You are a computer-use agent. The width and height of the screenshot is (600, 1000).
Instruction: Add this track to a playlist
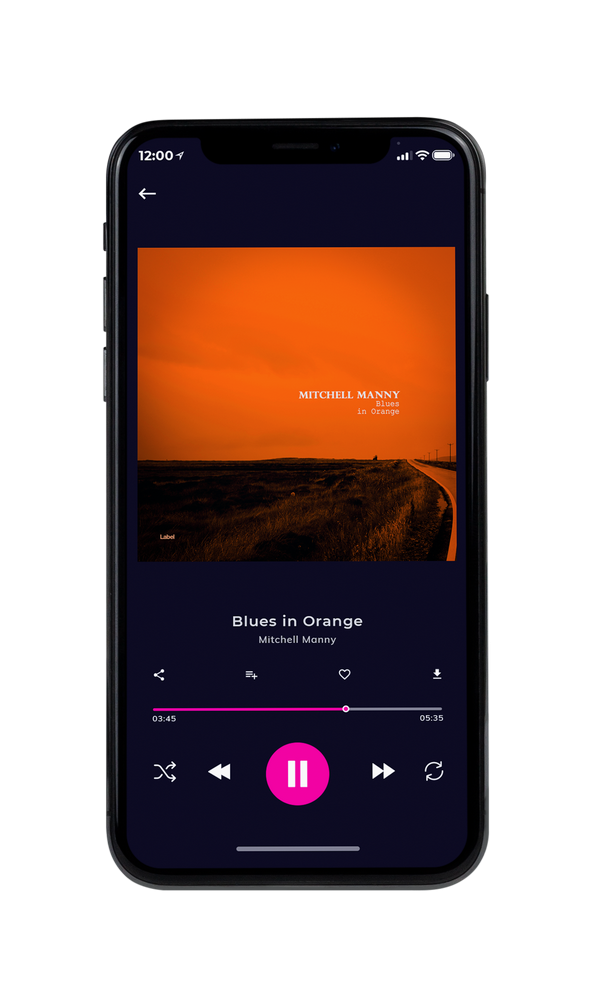tap(251, 675)
